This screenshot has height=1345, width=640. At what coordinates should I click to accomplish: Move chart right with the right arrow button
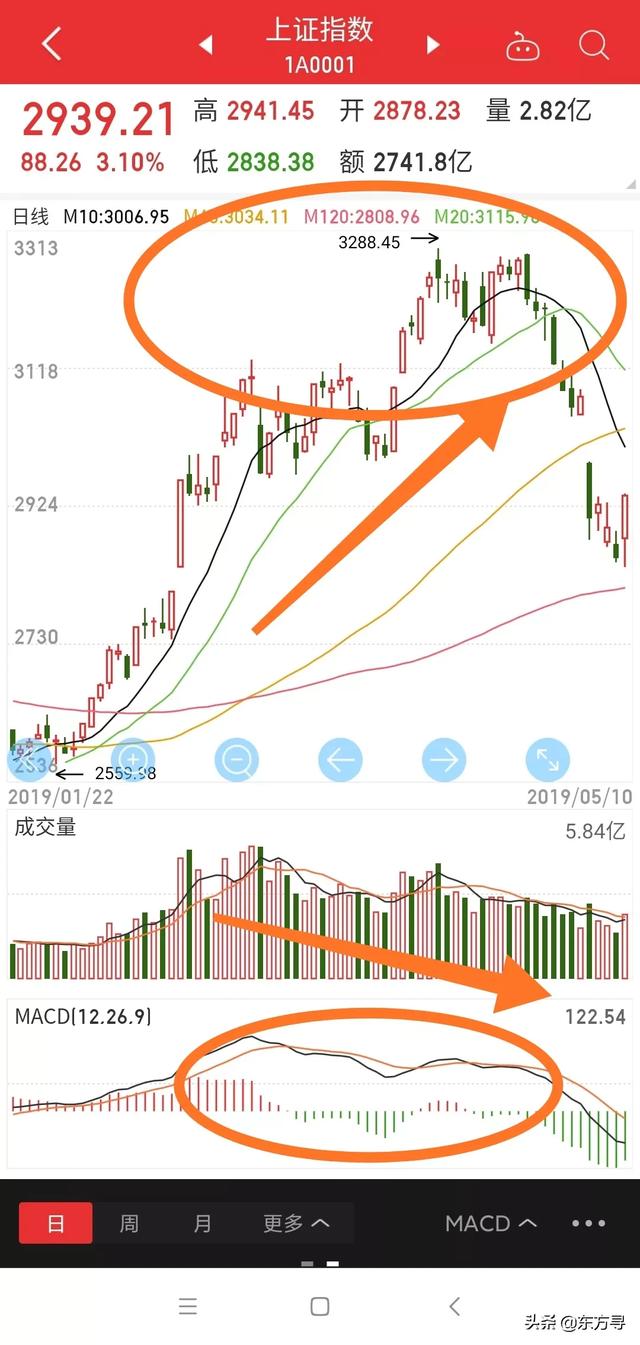click(444, 761)
